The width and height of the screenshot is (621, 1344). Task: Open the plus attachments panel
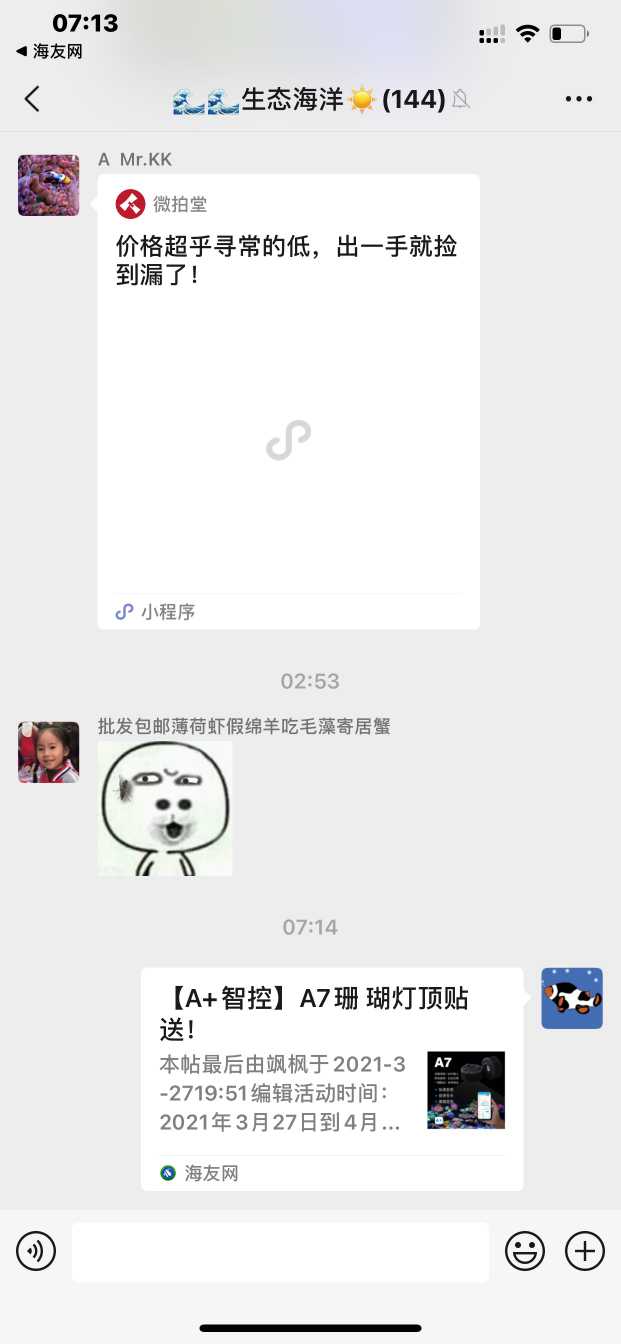click(585, 1251)
